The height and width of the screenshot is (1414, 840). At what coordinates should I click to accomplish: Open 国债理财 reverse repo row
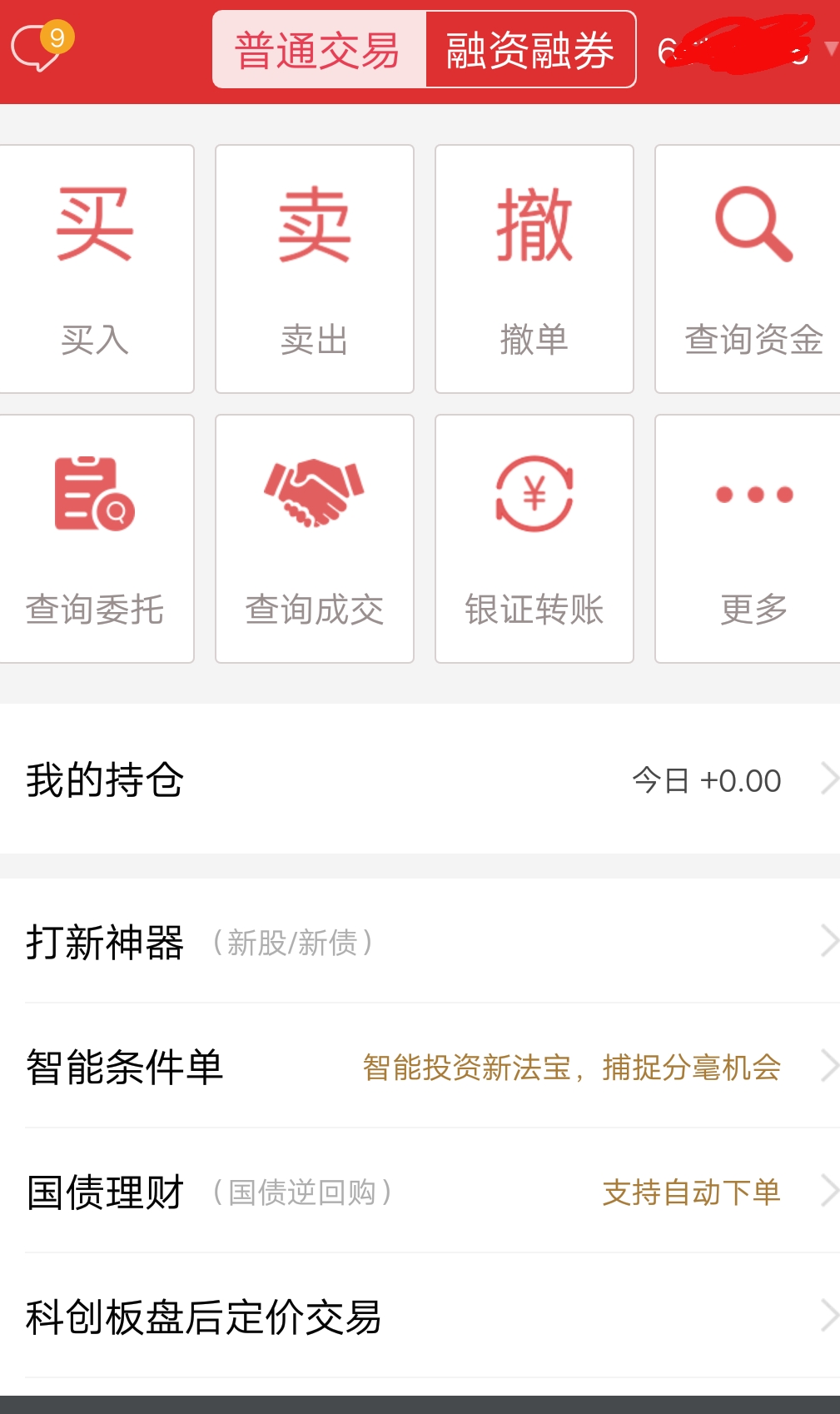point(420,1192)
